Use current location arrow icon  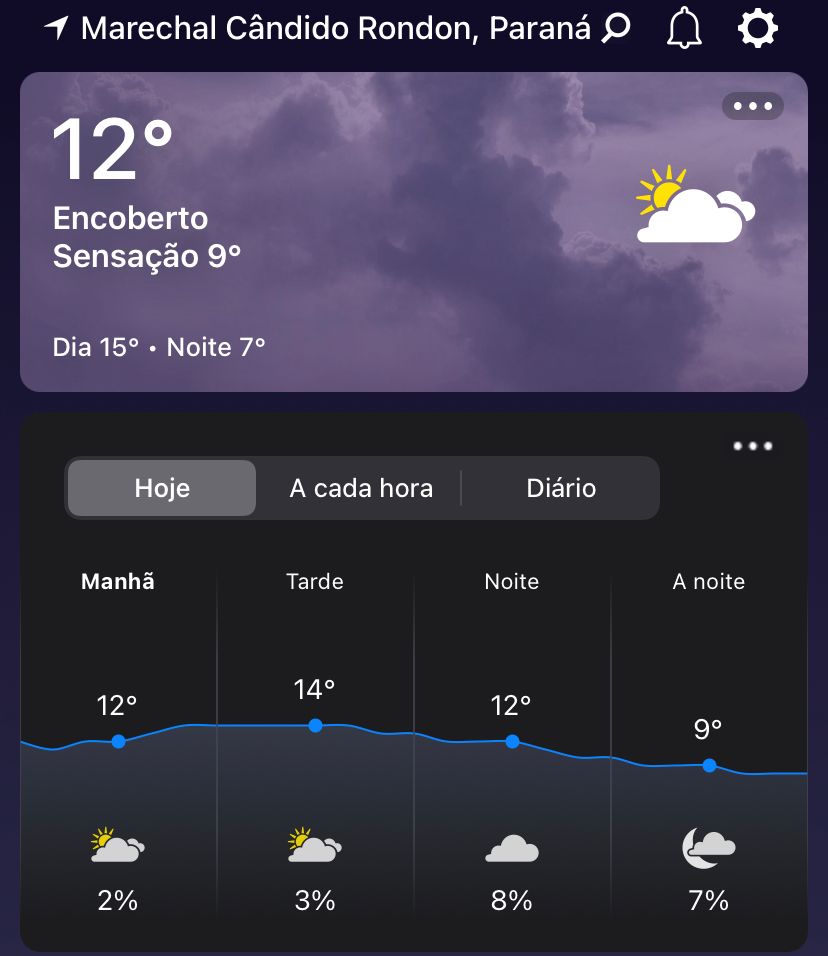pyautogui.click(x=57, y=28)
